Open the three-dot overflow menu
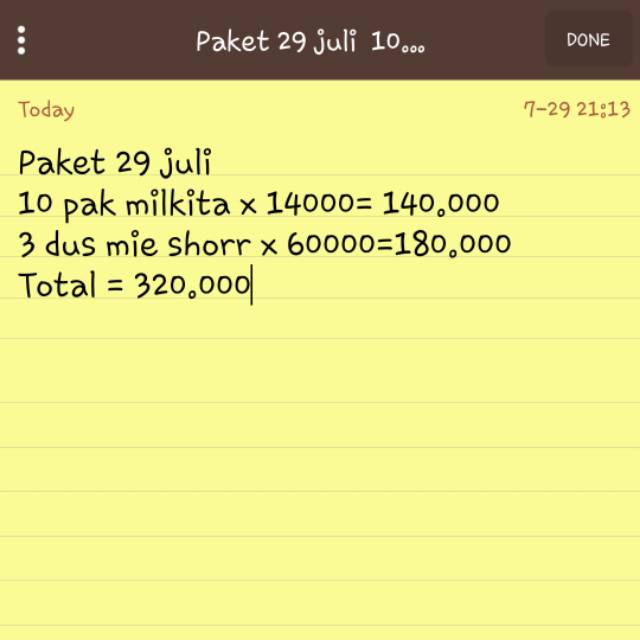 [22, 40]
